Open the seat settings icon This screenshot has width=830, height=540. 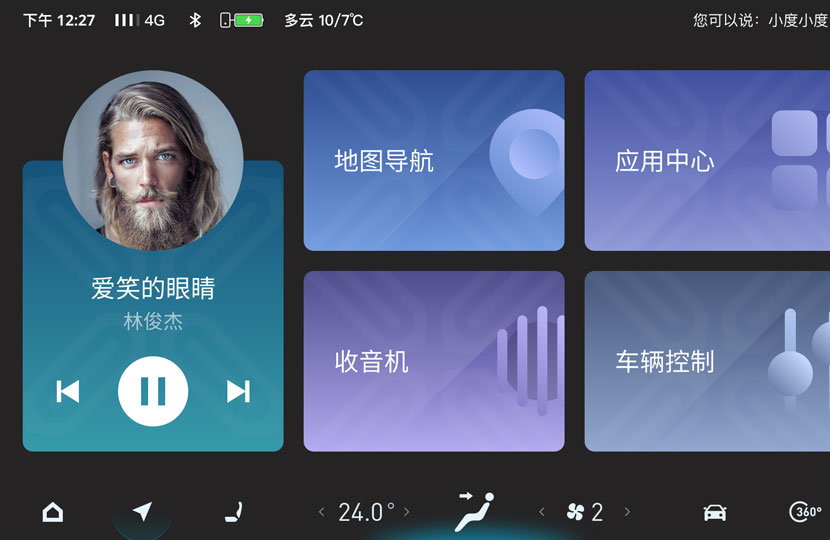[233, 512]
